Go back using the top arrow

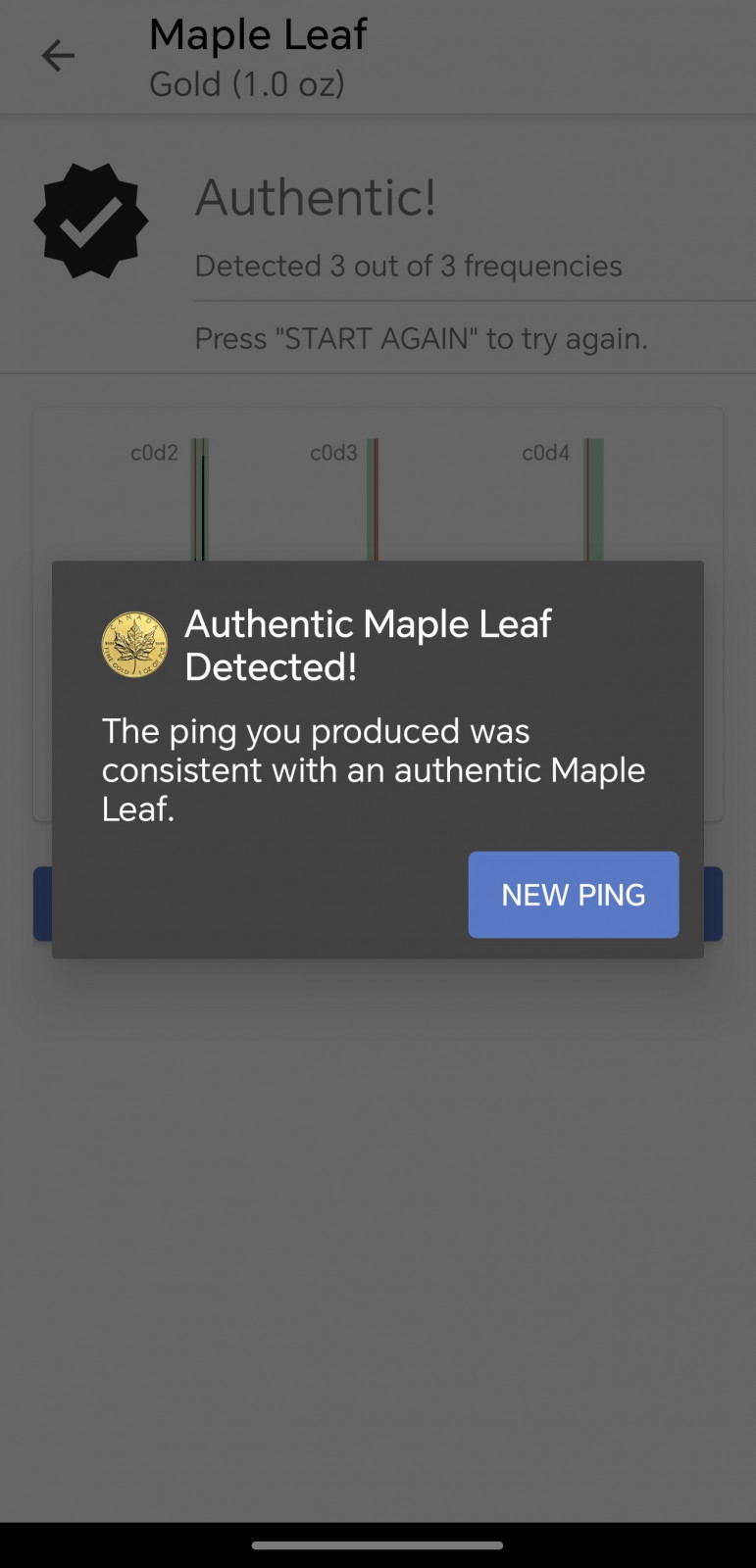[x=58, y=56]
